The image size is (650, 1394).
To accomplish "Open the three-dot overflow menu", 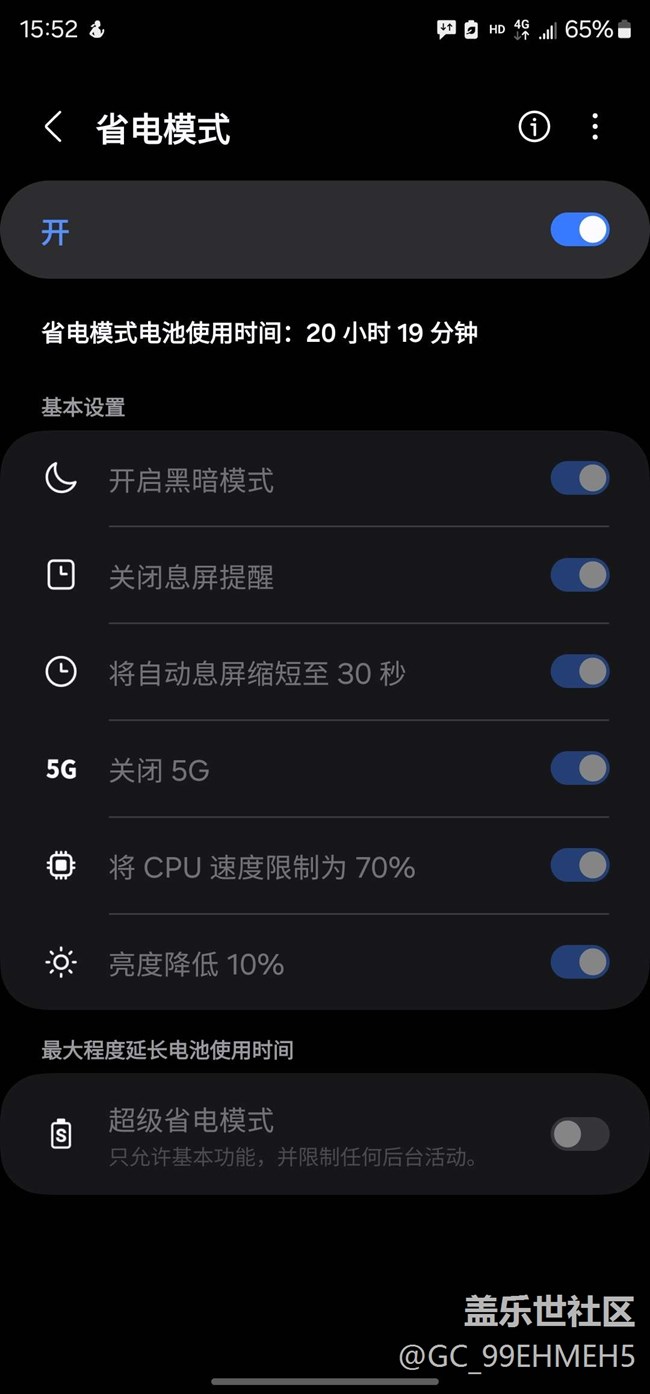I will [595, 127].
